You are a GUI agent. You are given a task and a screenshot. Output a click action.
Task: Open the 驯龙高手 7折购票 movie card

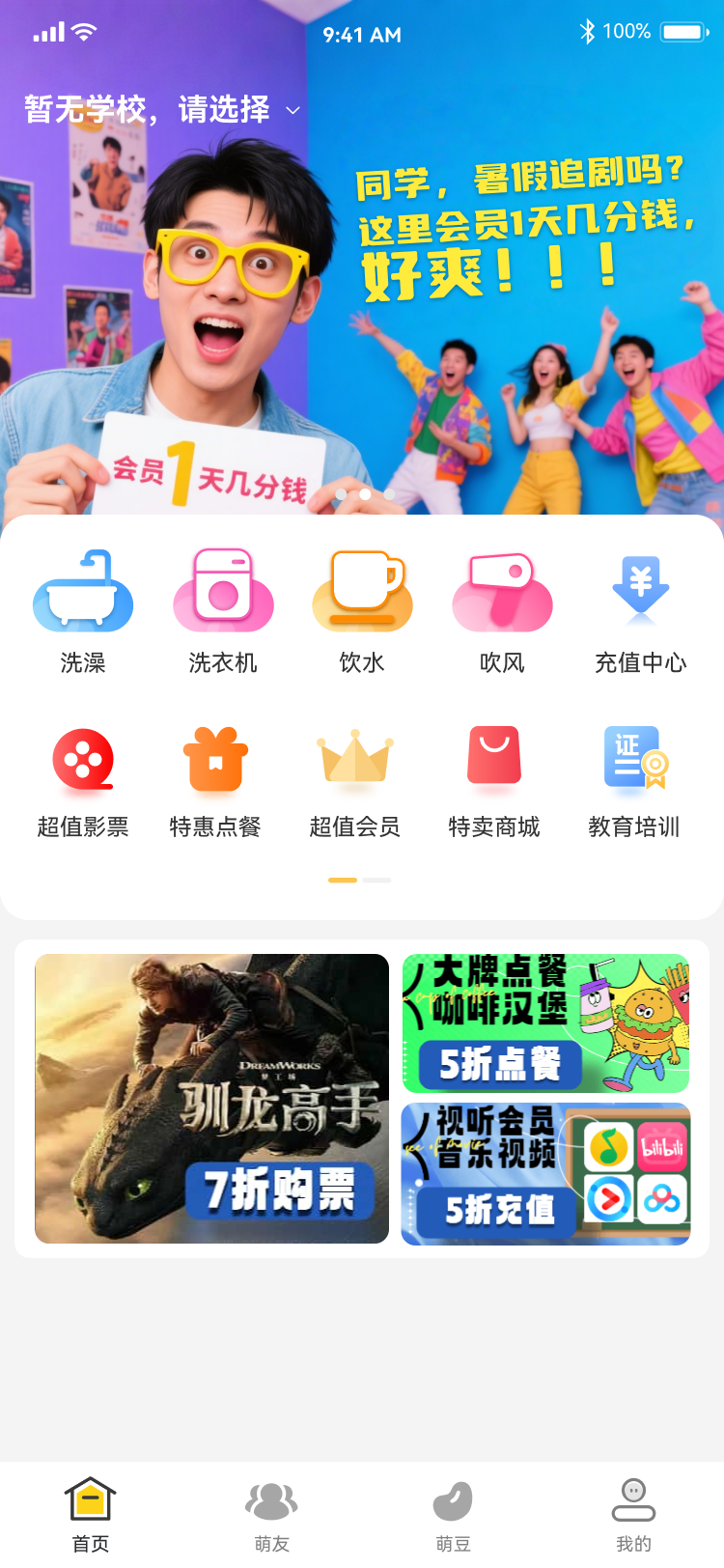pos(211,1099)
